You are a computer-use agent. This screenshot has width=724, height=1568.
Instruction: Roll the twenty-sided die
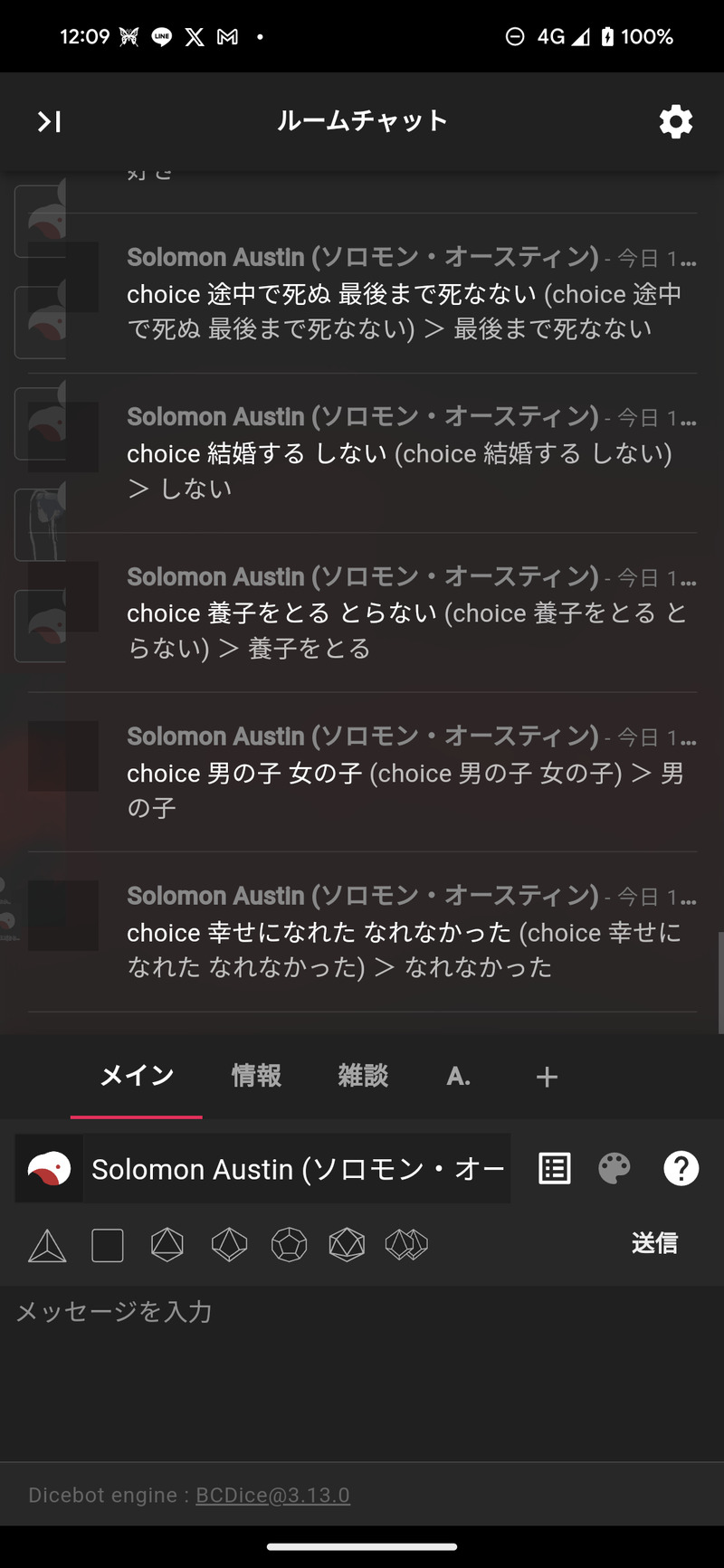[347, 1245]
